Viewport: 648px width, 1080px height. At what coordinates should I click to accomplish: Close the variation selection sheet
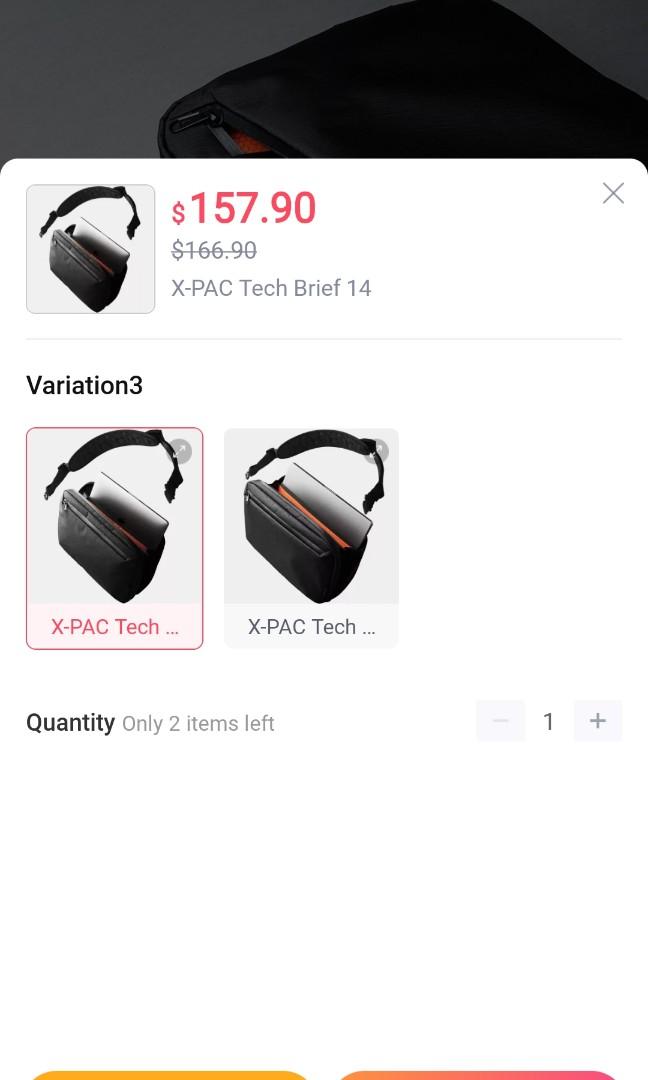point(613,193)
